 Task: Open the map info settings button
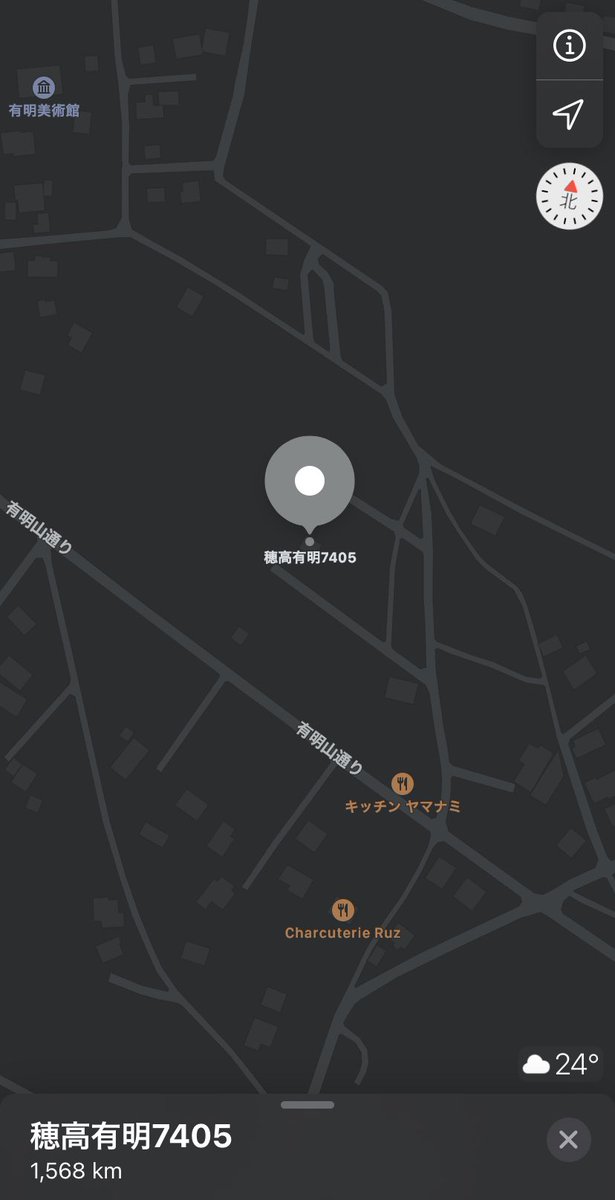coord(569,46)
